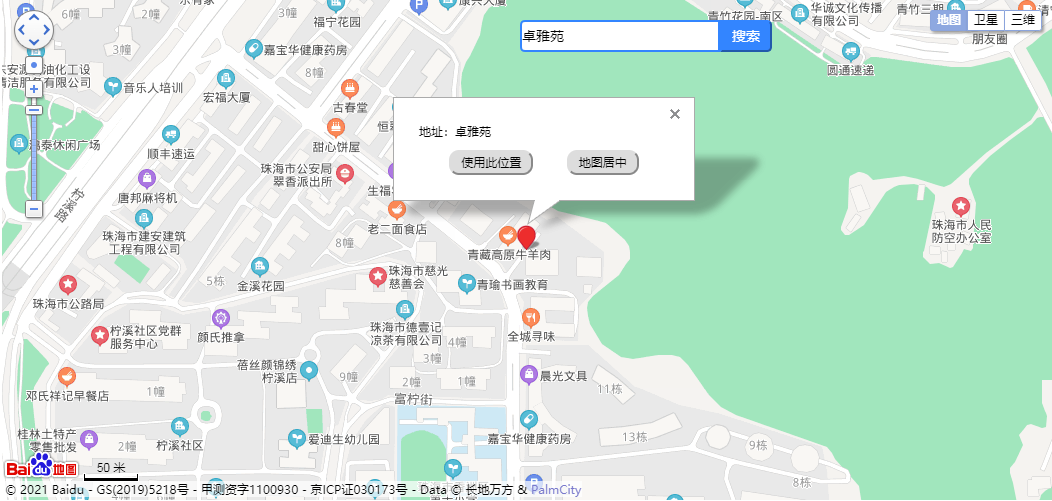This screenshot has height=501, width=1052.
Task: Pan the map left with the arrow
Action: coord(21,31)
